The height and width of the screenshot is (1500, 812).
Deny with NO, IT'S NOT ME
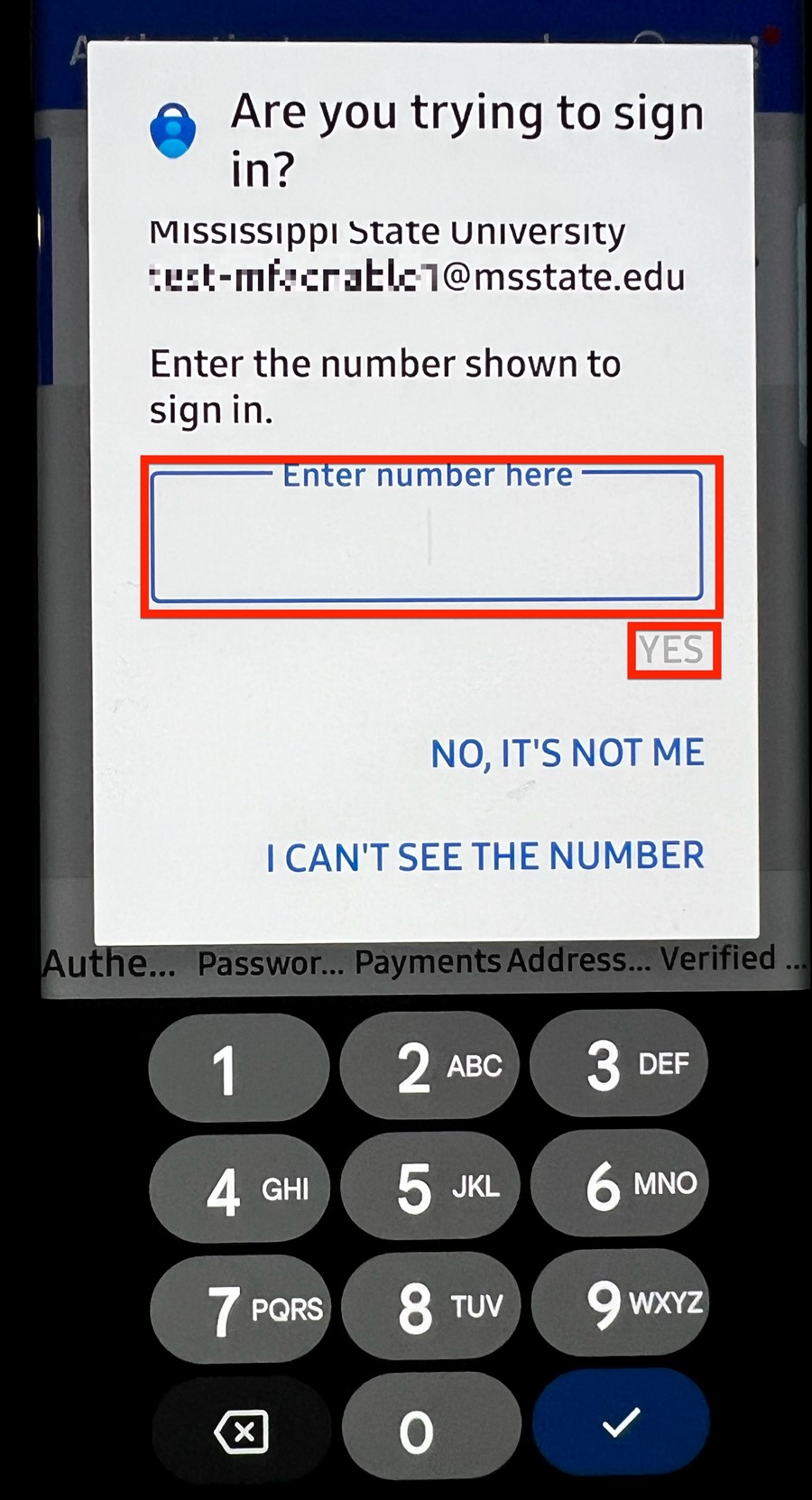click(567, 754)
